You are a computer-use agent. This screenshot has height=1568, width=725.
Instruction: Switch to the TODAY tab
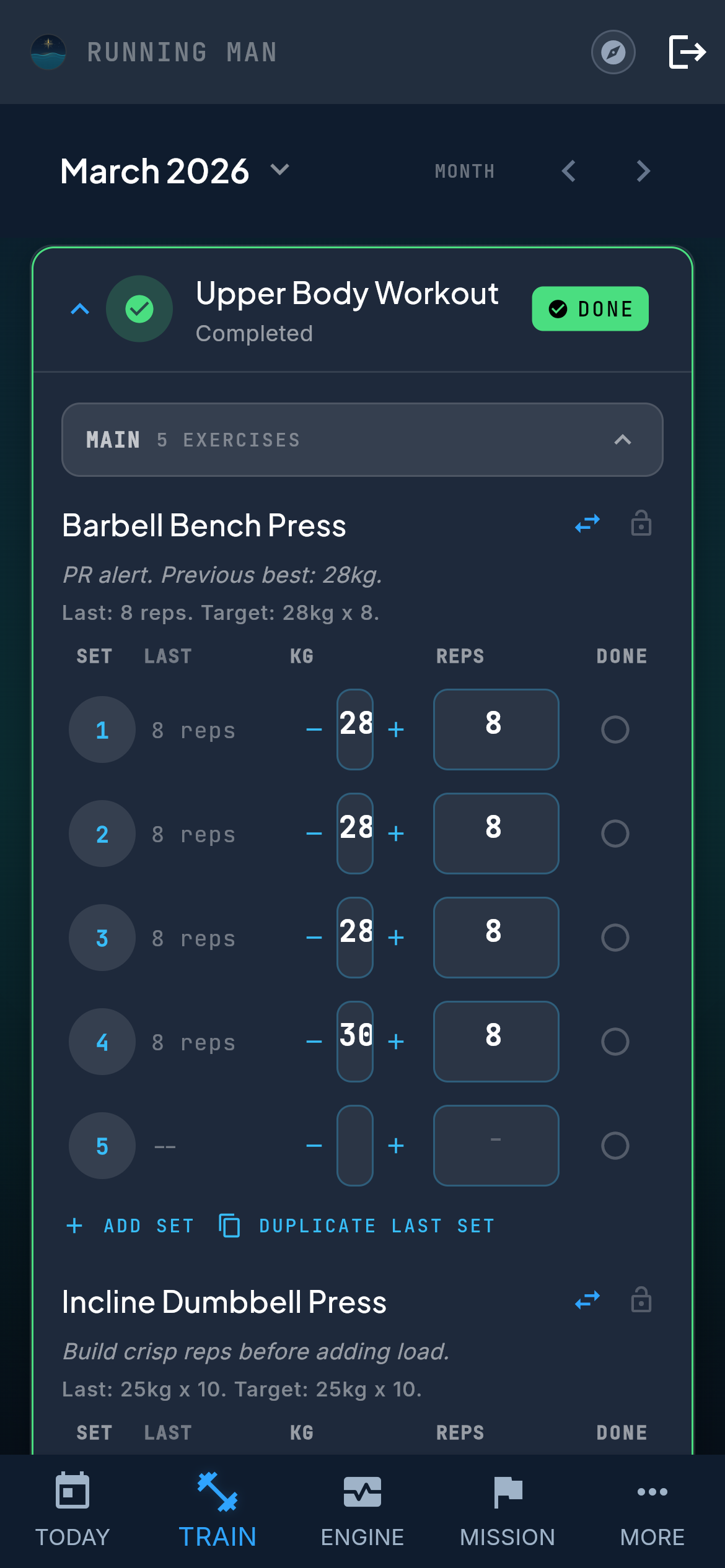pyautogui.click(x=72, y=1509)
